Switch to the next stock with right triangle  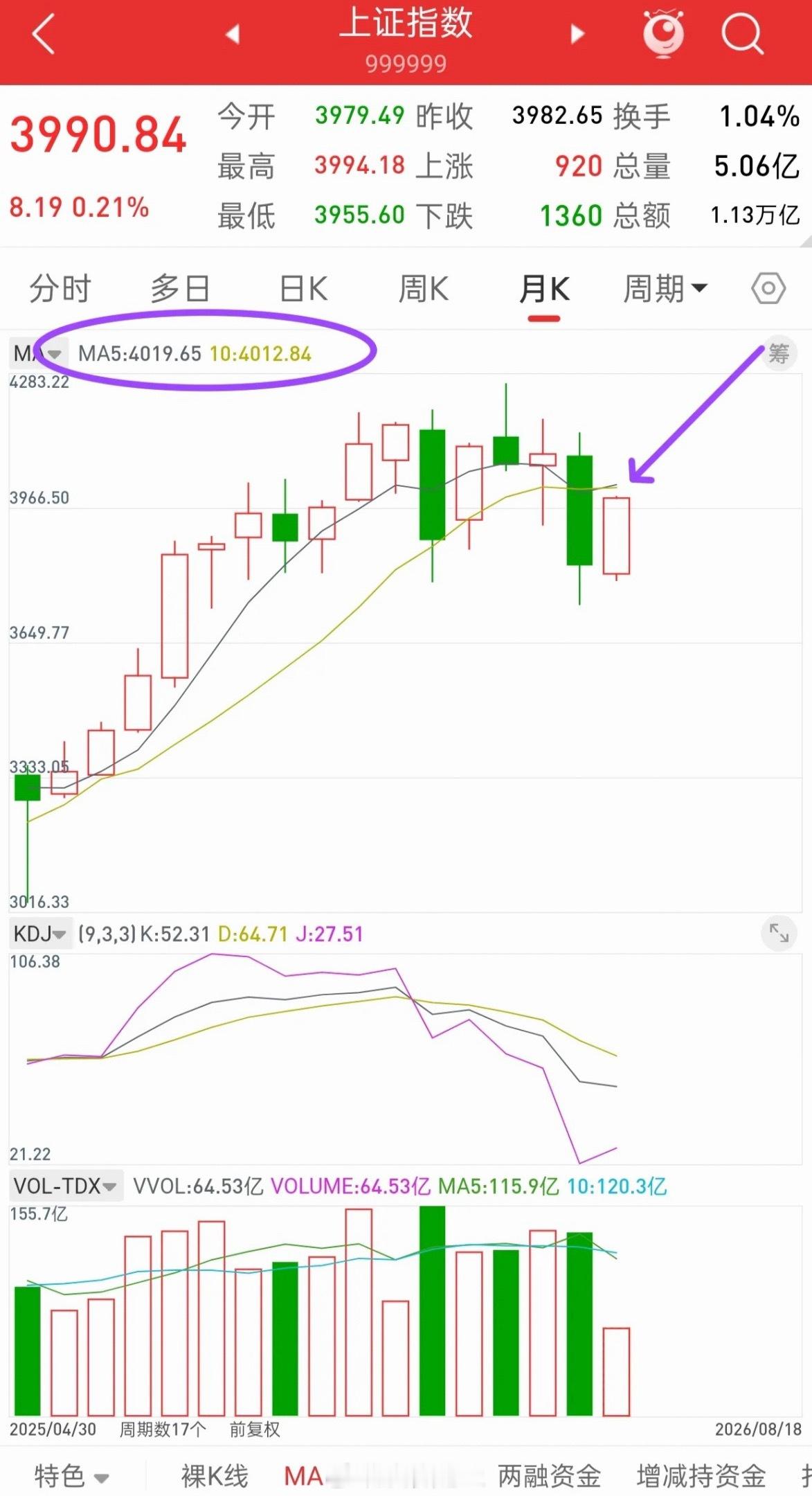click(577, 34)
